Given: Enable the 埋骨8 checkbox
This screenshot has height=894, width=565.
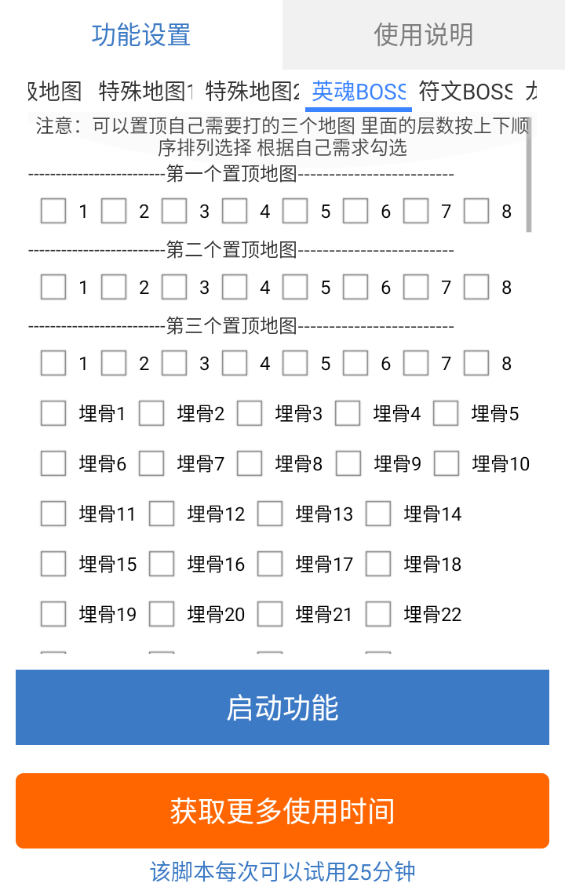Looking at the screenshot, I should click(x=249, y=464).
